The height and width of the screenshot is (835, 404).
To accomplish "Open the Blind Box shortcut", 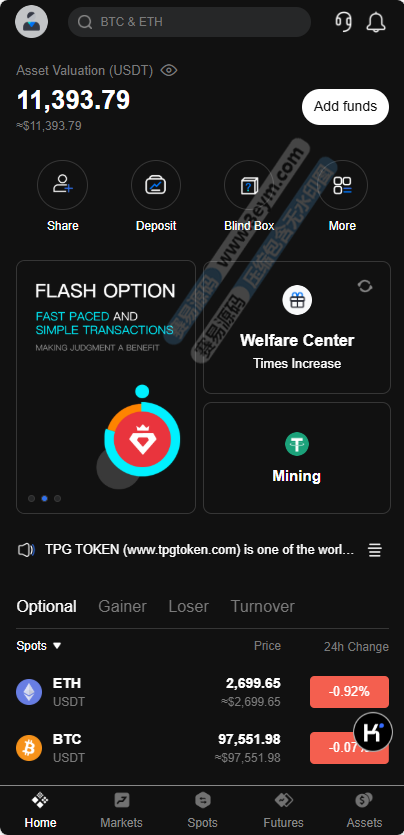I will [x=249, y=197].
